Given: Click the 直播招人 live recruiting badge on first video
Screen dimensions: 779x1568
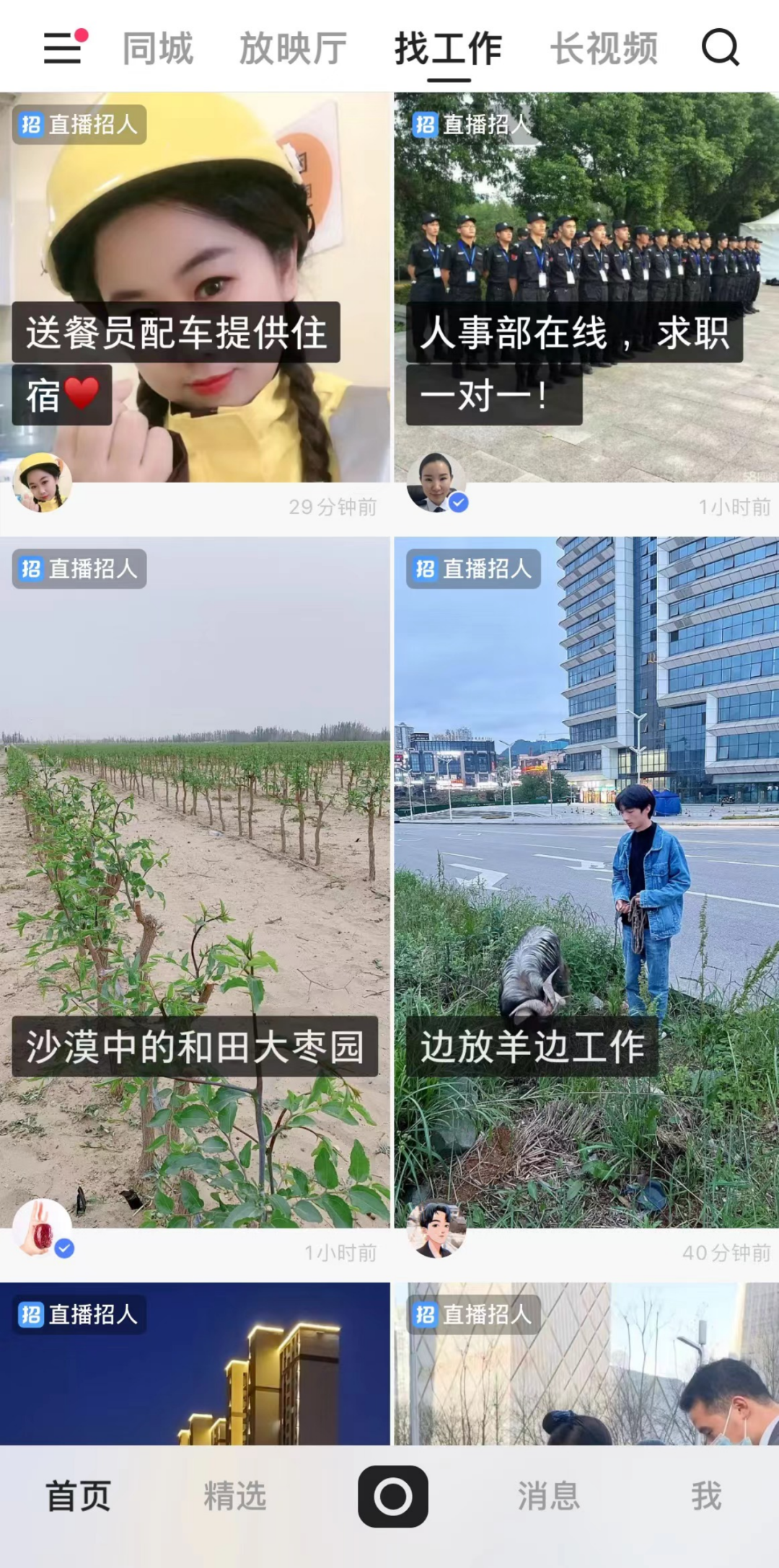Looking at the screenshot, I should [x=78, y=124].
